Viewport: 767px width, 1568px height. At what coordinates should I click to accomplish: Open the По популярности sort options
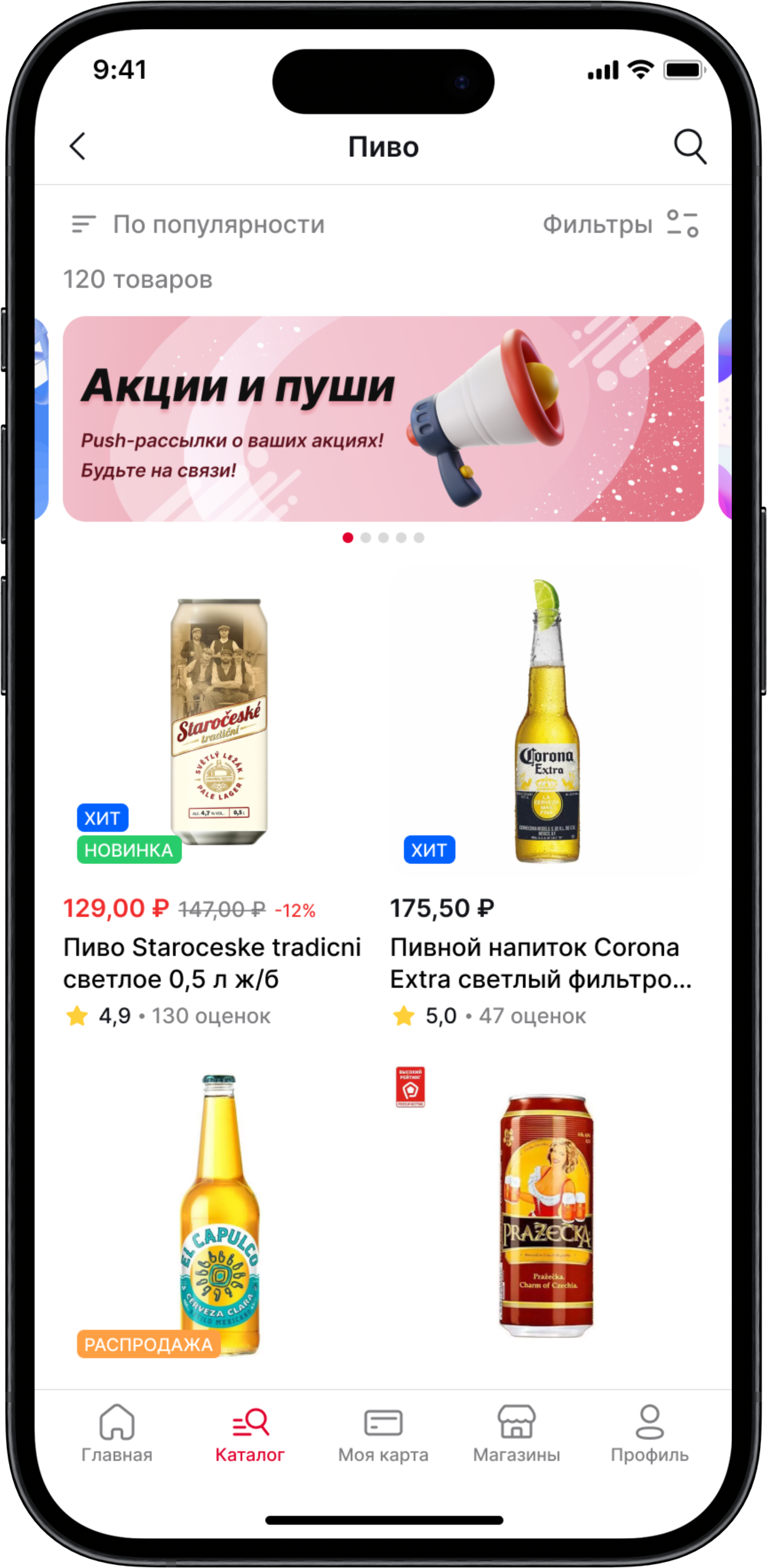[199, 225]
